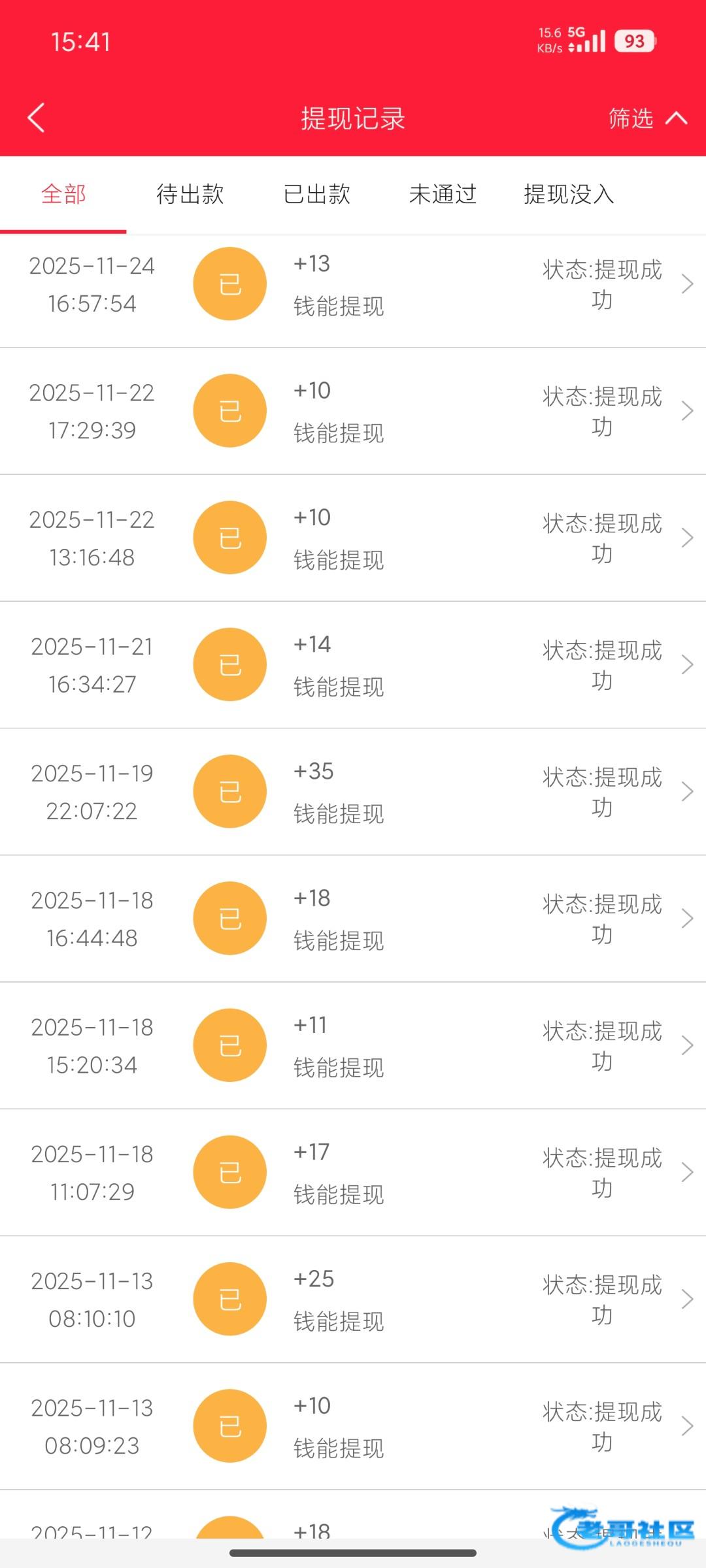
Task: View the 提现没入 tab
Action: pos(569,195)
